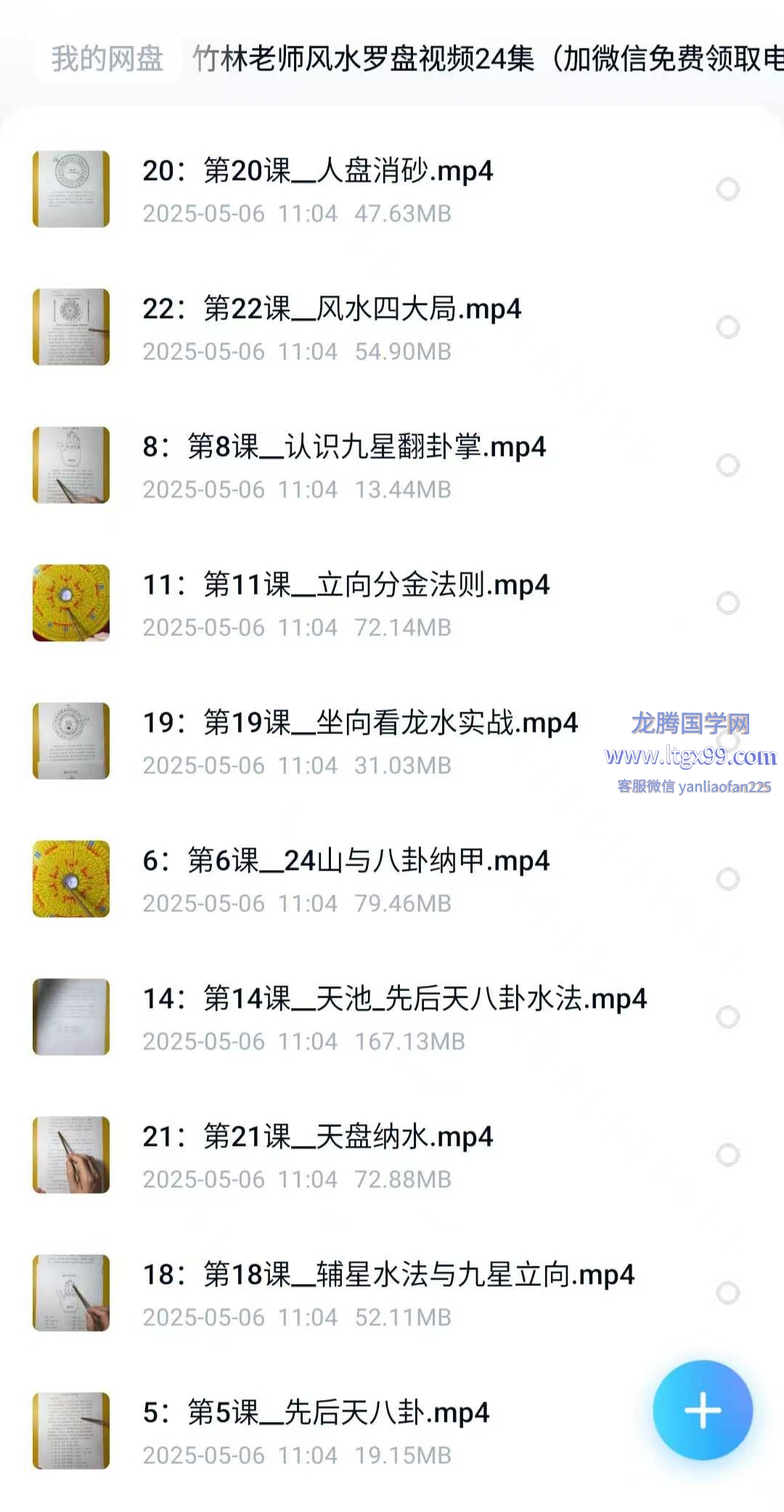Select checkbox for 第22课_风水四大局.mp4
784x1512 pixels.
pos(727,327)
